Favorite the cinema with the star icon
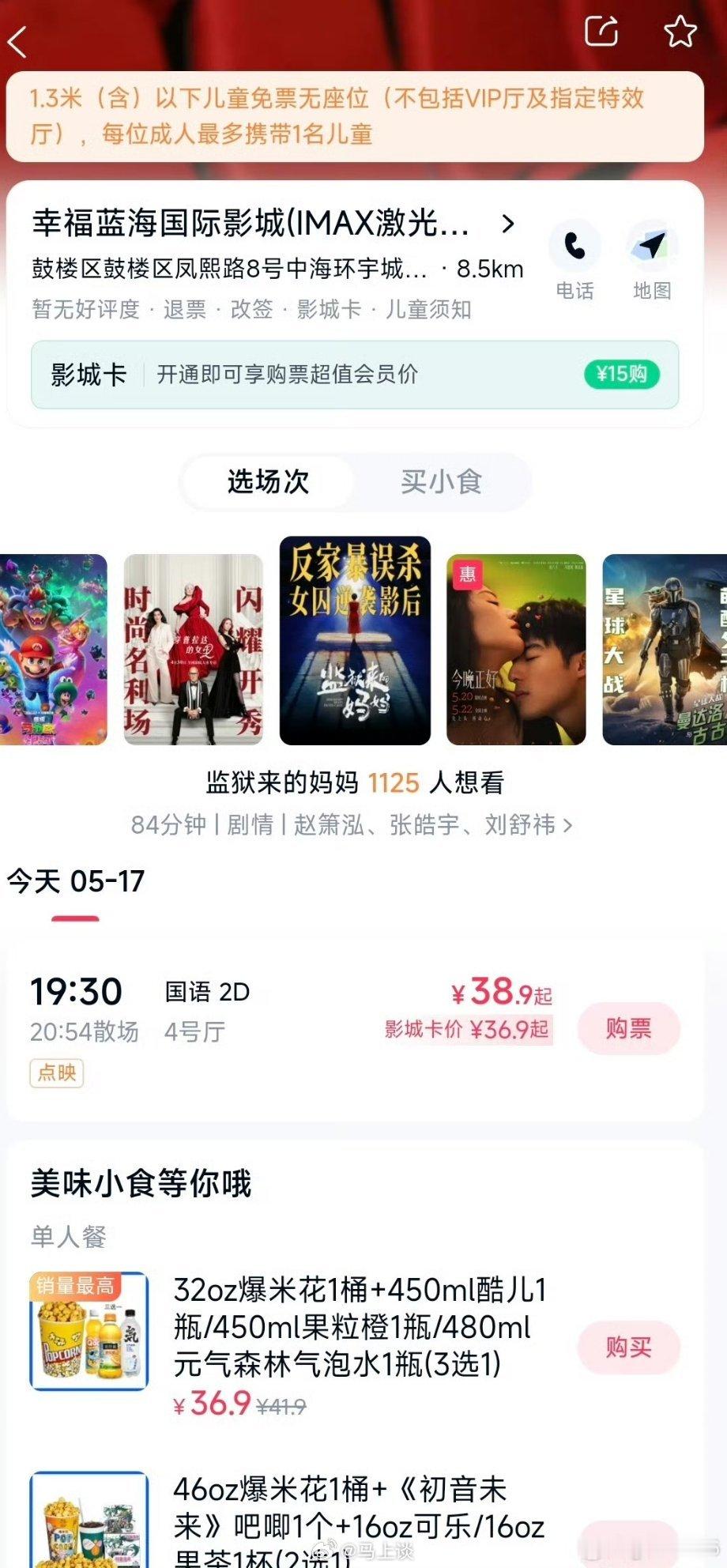Image resolution: width=727 pixels, height=1568 pixels. pyautogui.click(x=680, y=32)
